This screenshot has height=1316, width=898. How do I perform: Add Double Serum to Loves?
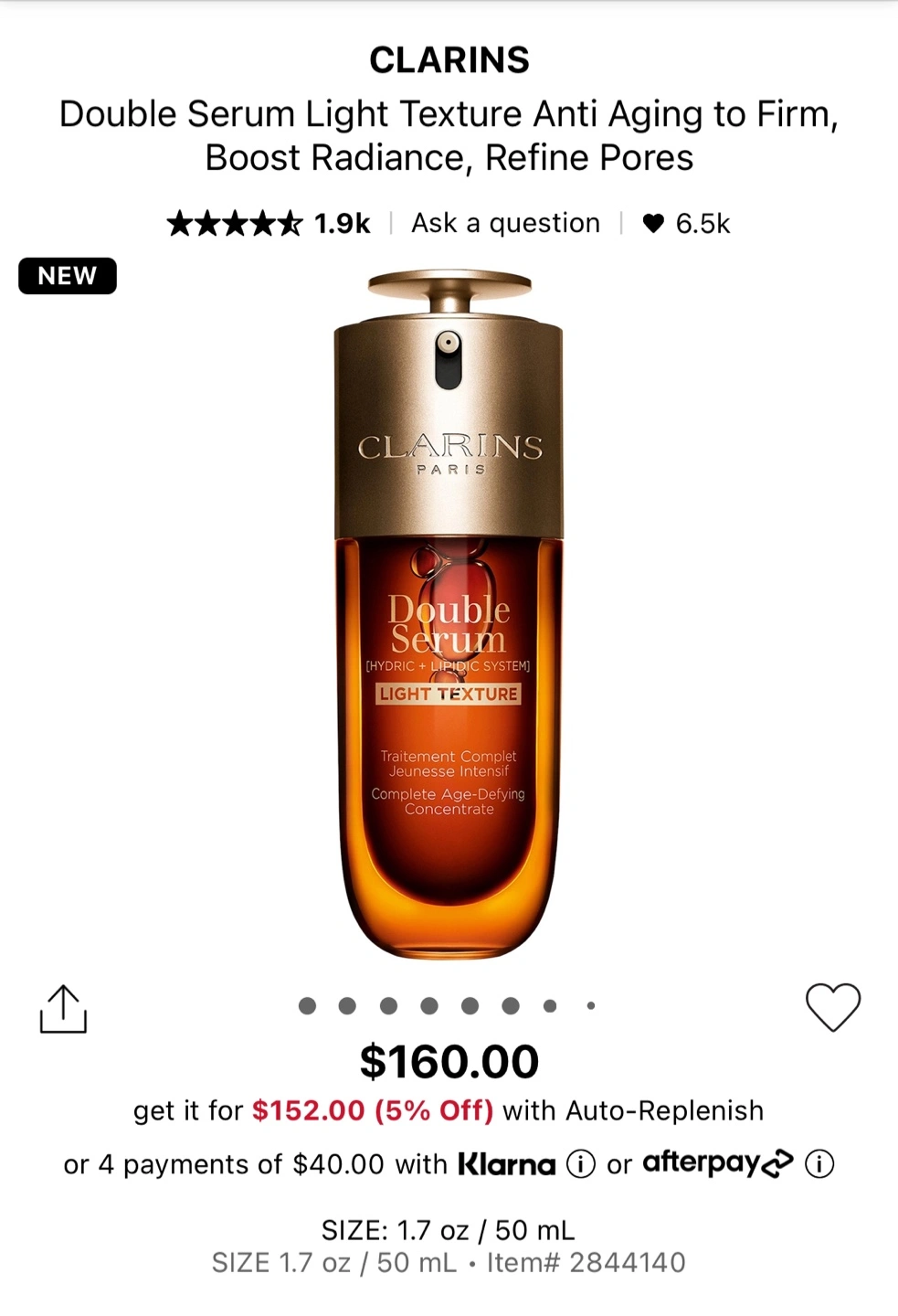[x=832, y=1007]
